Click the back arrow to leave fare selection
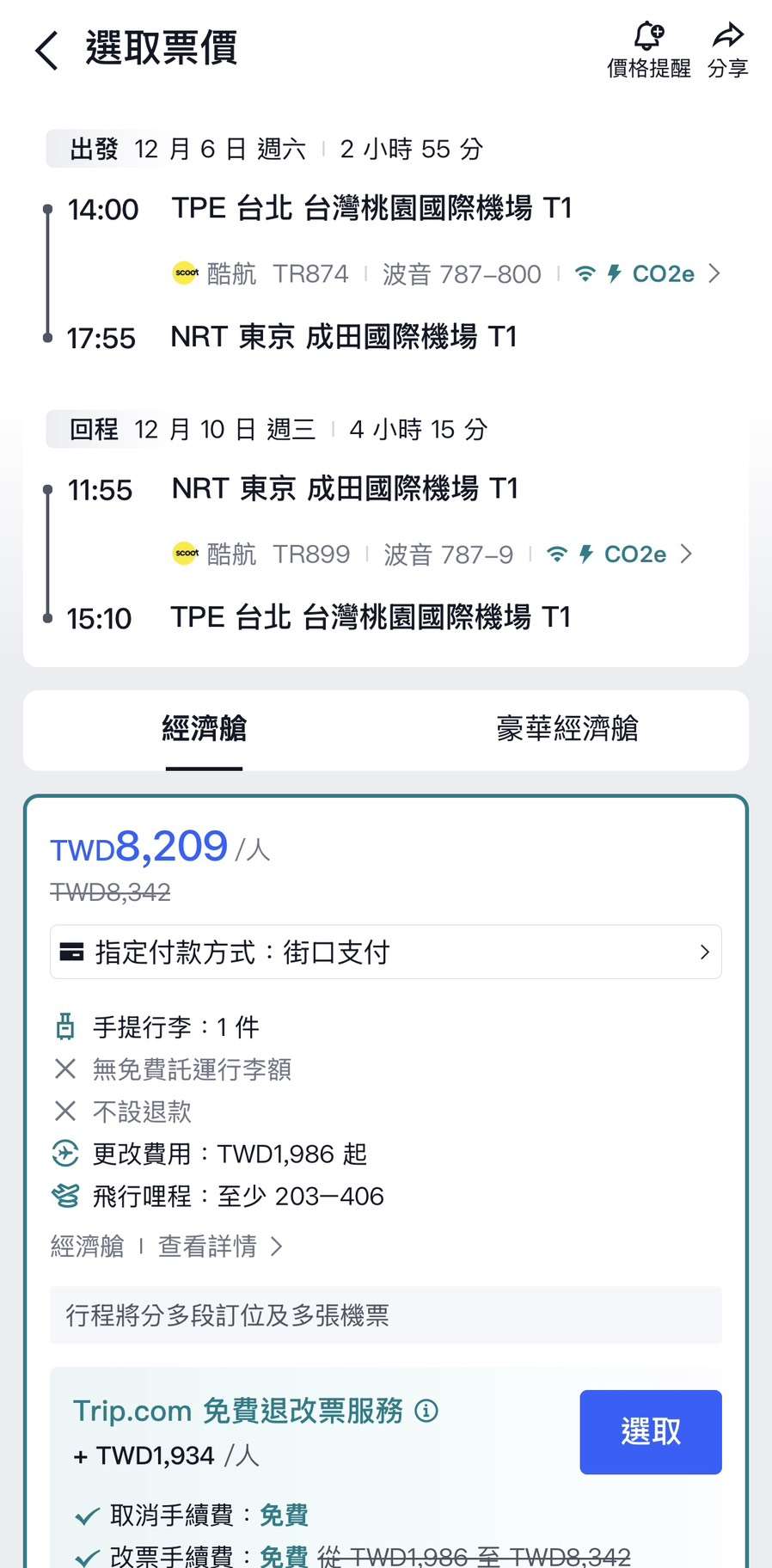The image size is (772, 1568). 46,50
